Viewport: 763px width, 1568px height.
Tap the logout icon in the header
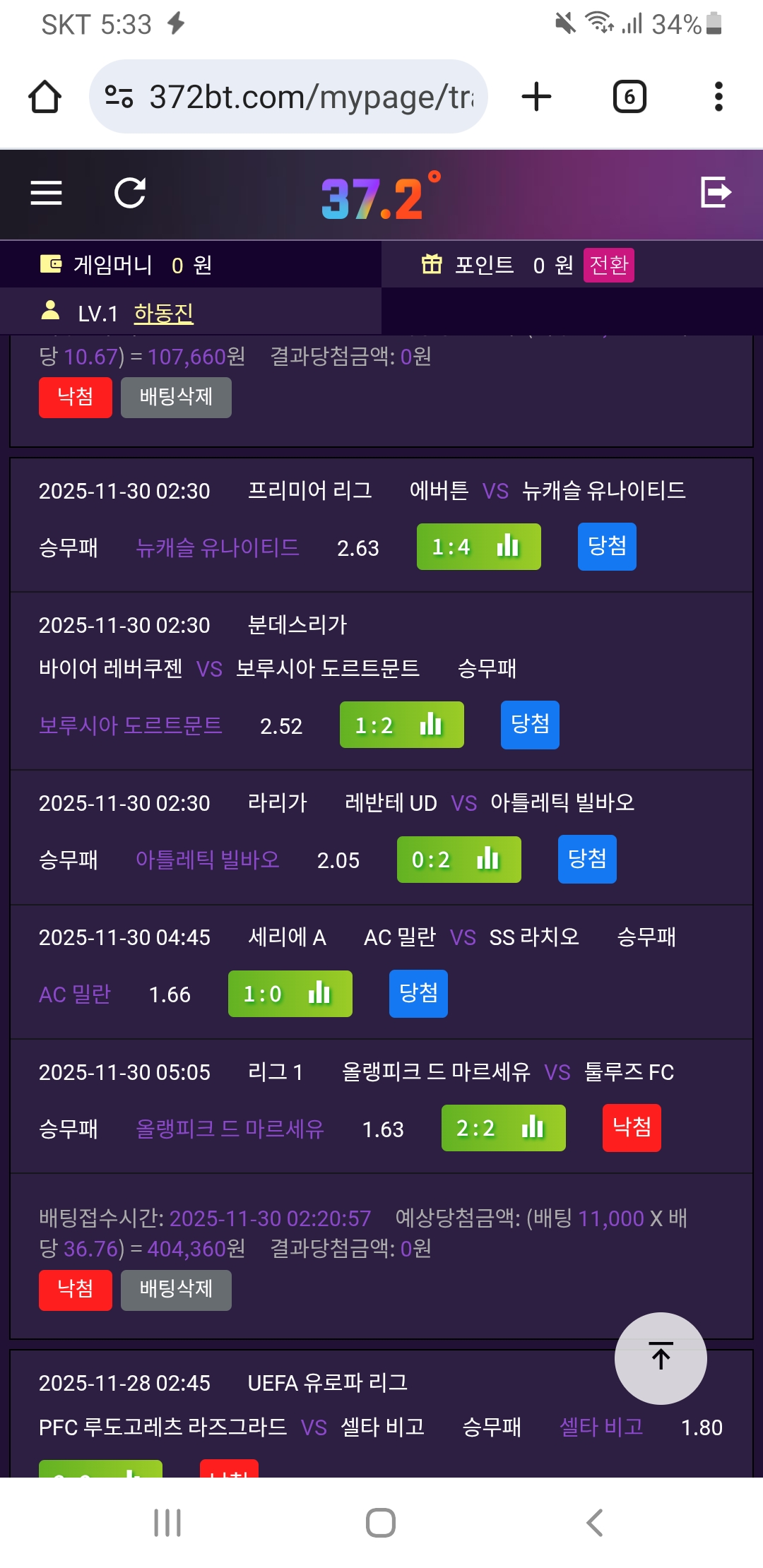click(715, 193)
